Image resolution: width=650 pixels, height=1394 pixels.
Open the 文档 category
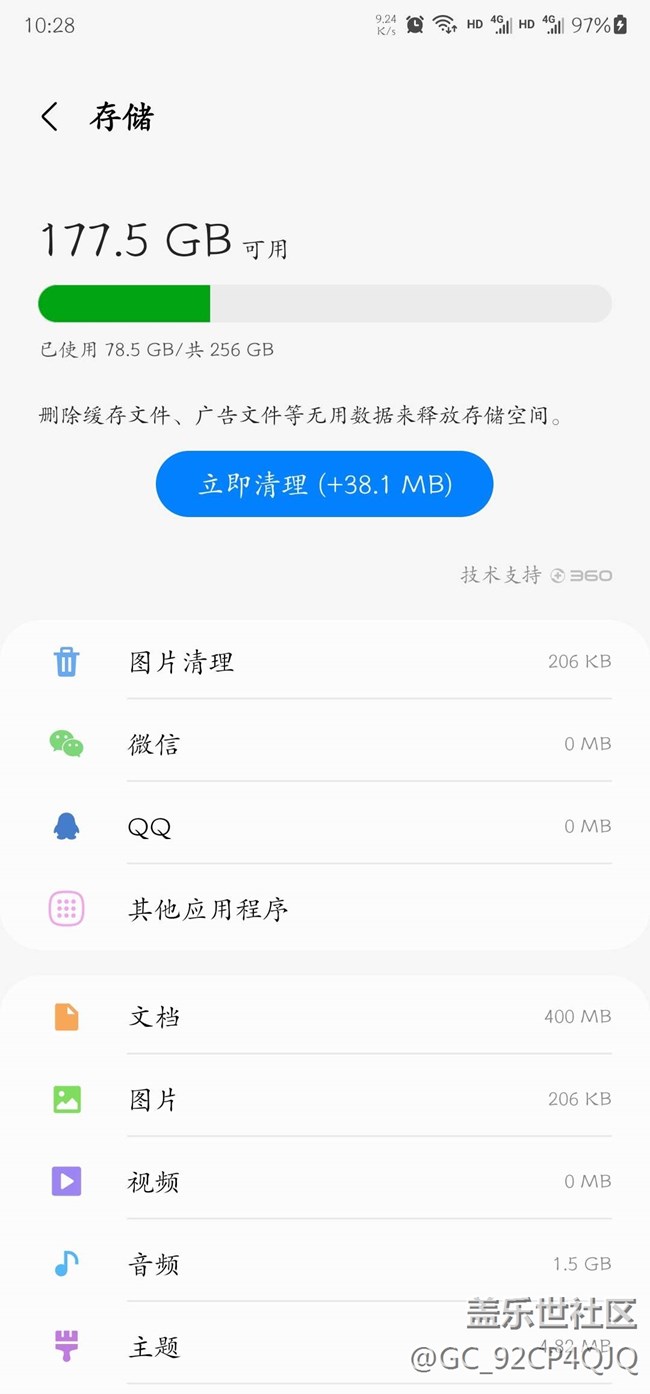pos(325,1017)
